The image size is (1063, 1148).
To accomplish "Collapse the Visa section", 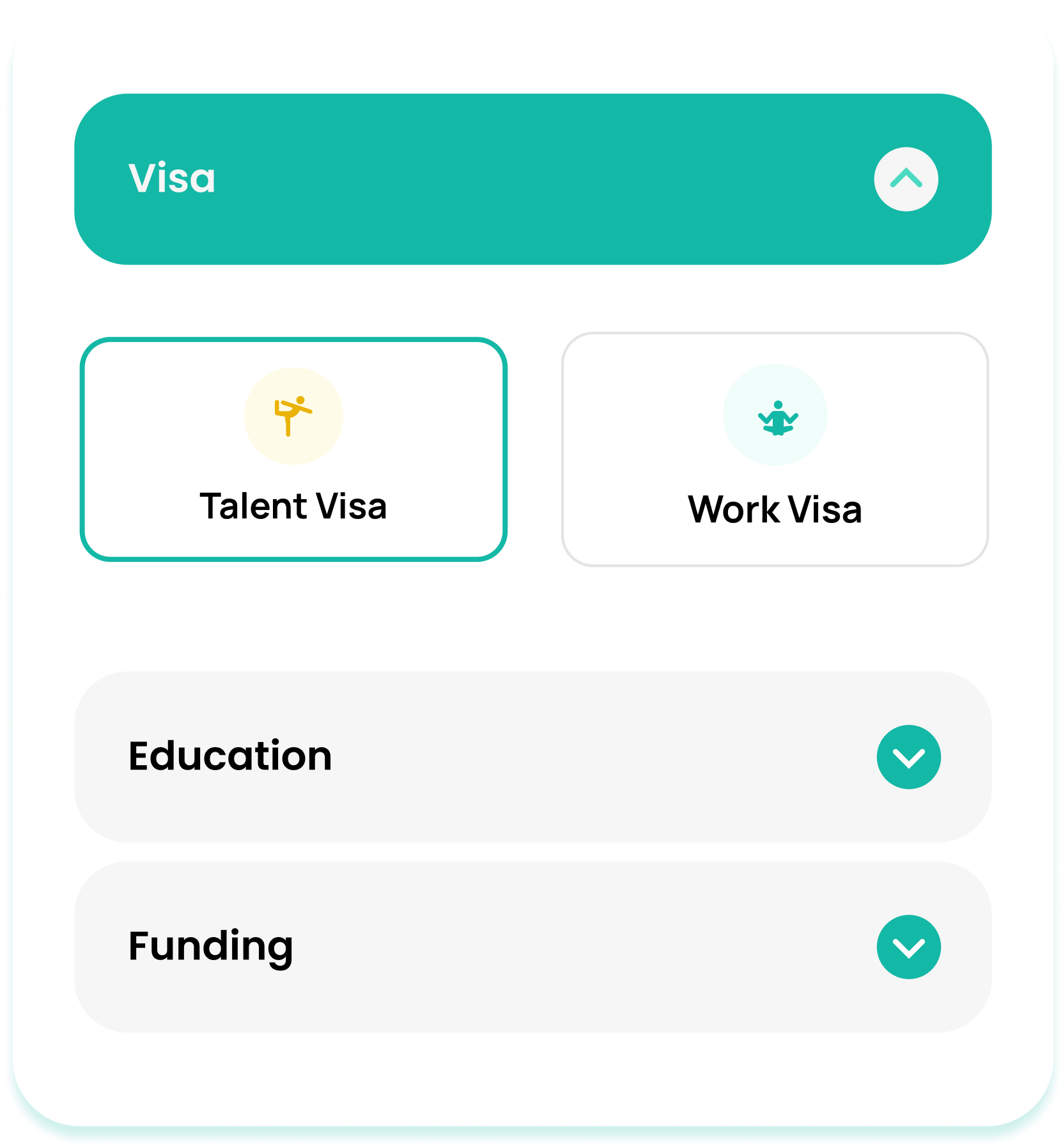I will 906,180.
